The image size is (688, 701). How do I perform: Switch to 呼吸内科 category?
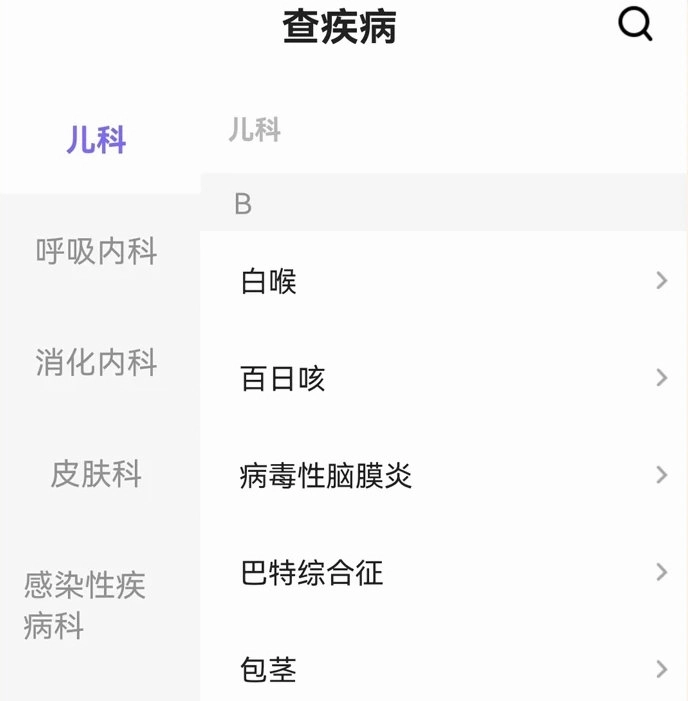coord(96,251)
